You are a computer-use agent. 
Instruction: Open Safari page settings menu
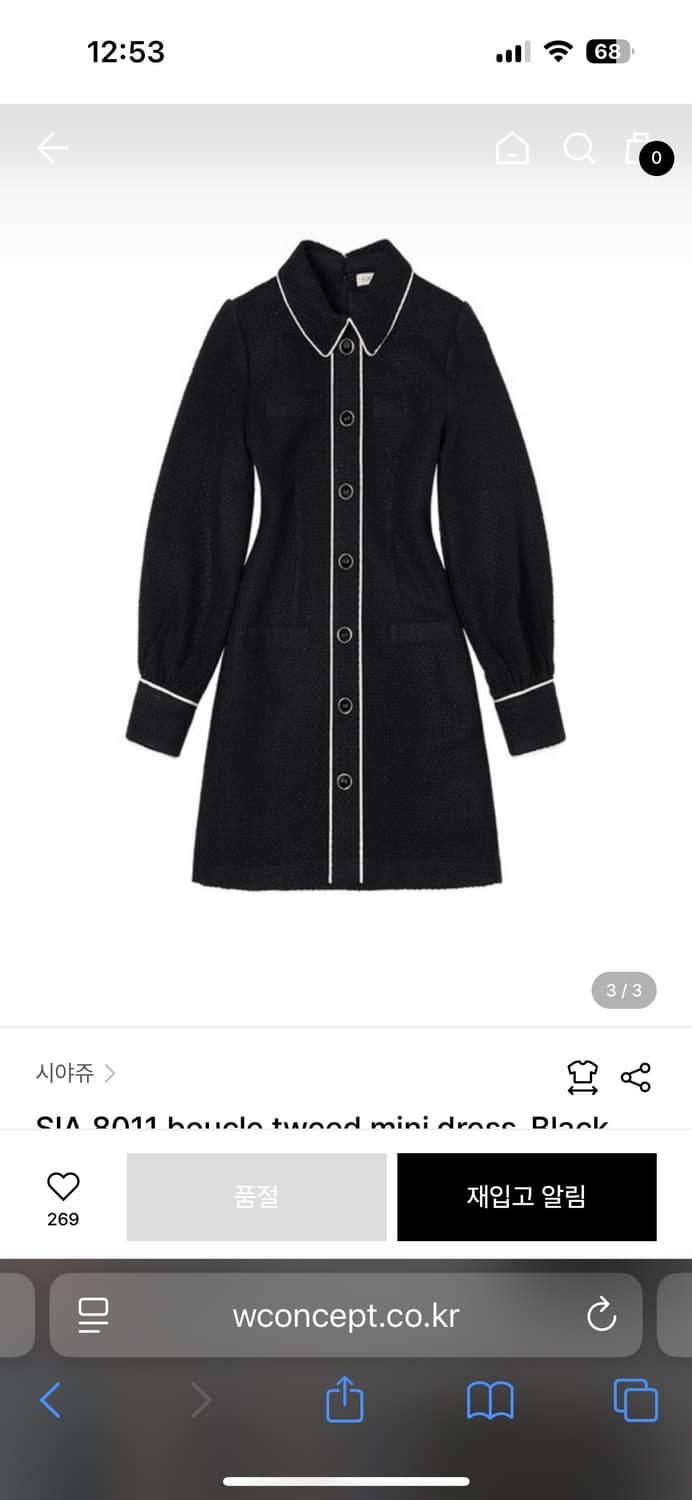point(93,1315)
